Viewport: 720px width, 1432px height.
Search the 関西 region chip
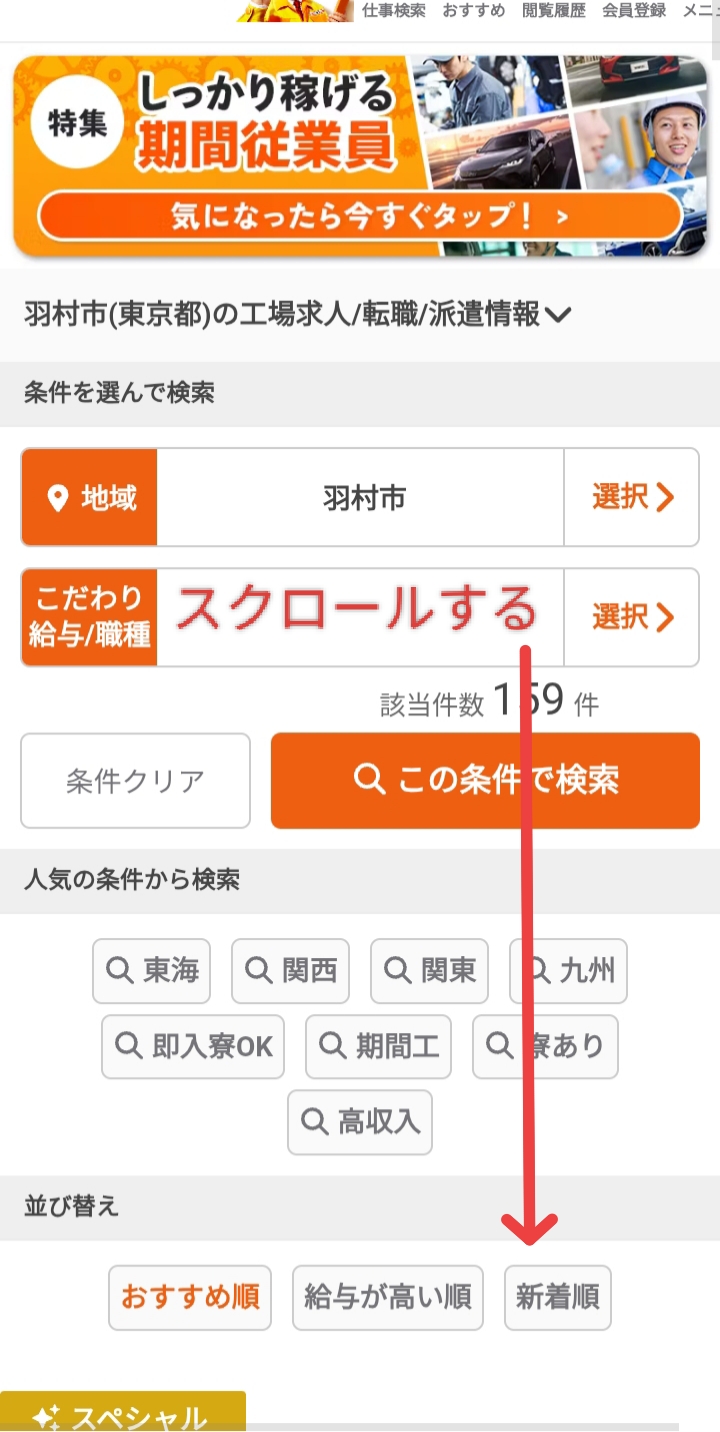tap(290, 971)
